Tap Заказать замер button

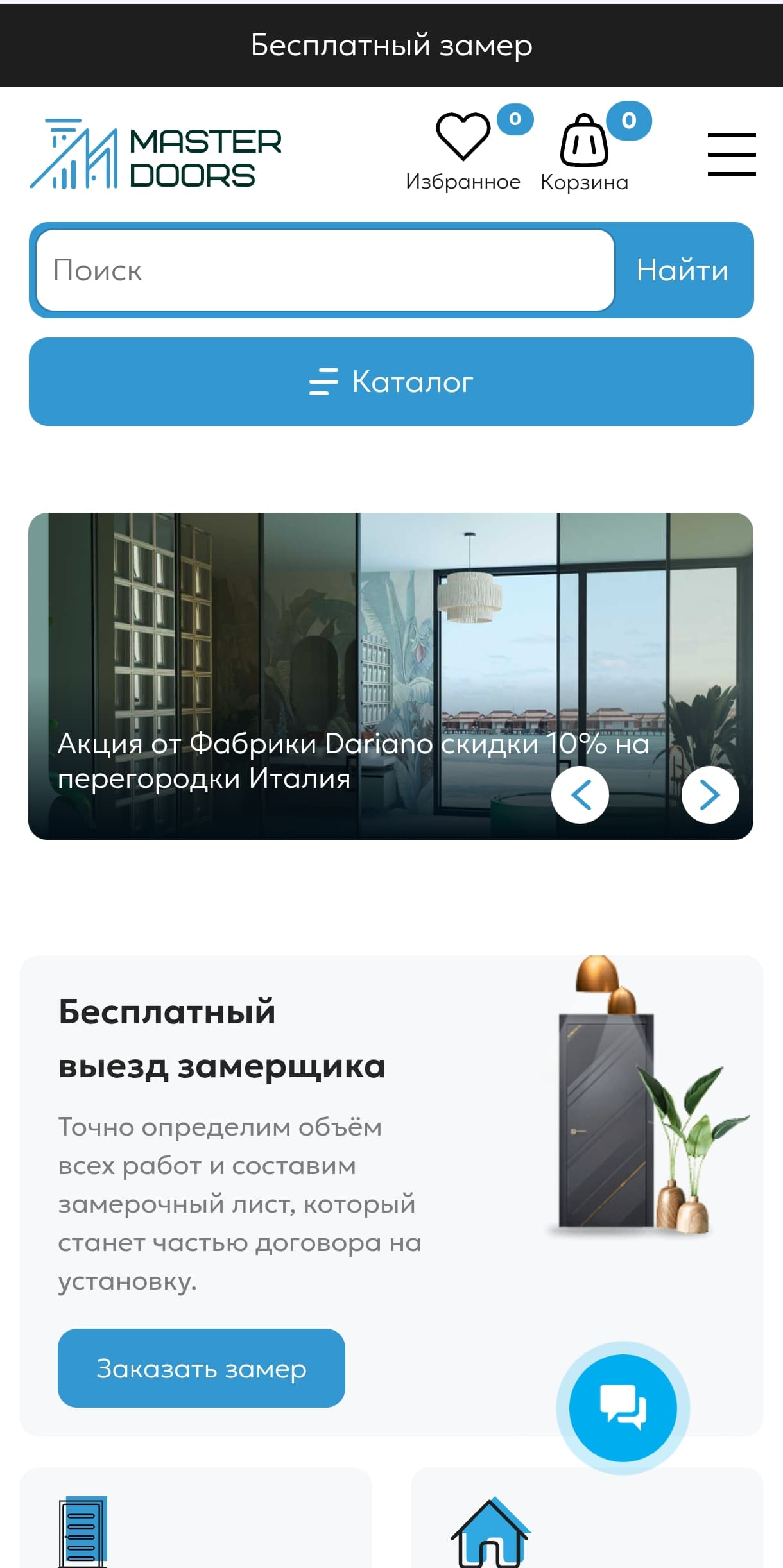click(202, 1368)
